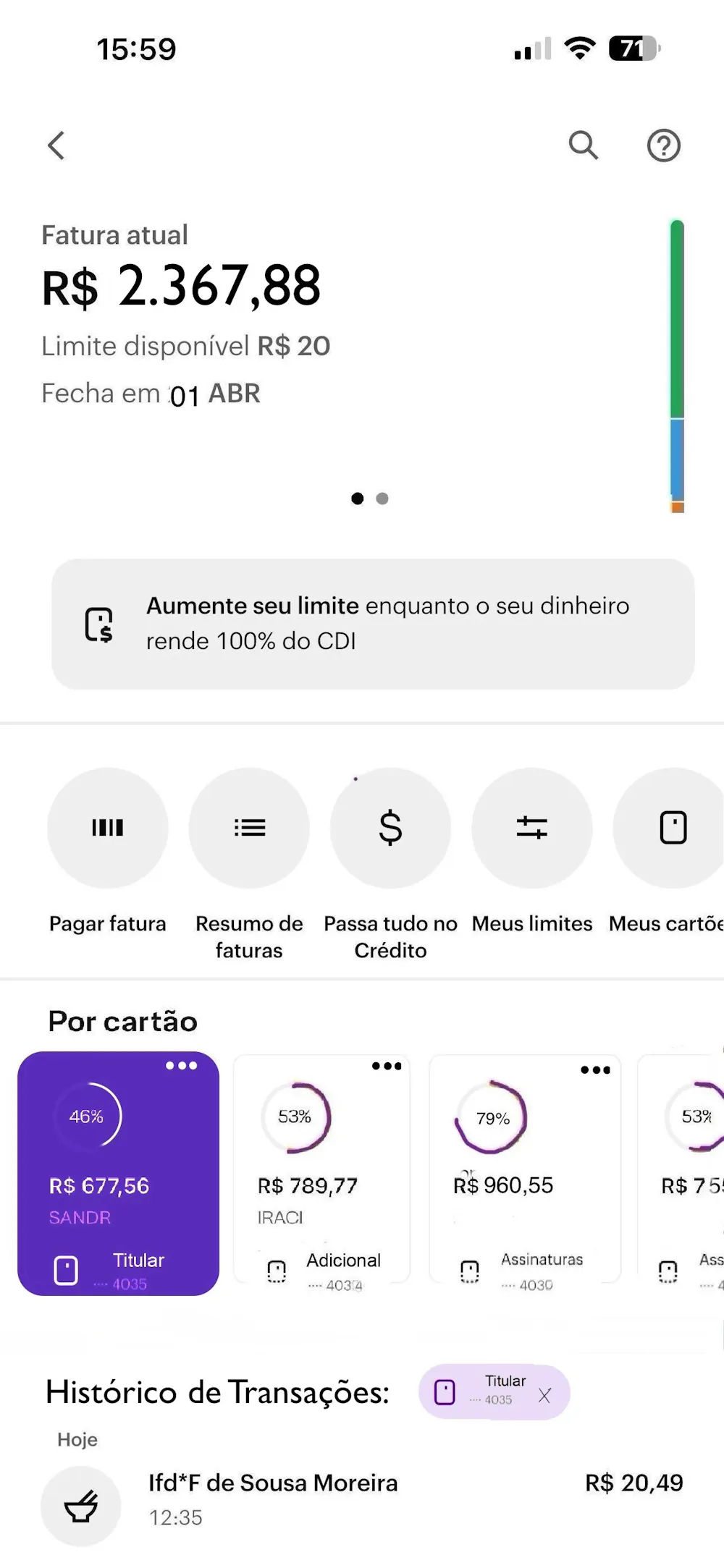Tap Pagar fatura shortcut
724x1568 pixels.
point(108,828)
